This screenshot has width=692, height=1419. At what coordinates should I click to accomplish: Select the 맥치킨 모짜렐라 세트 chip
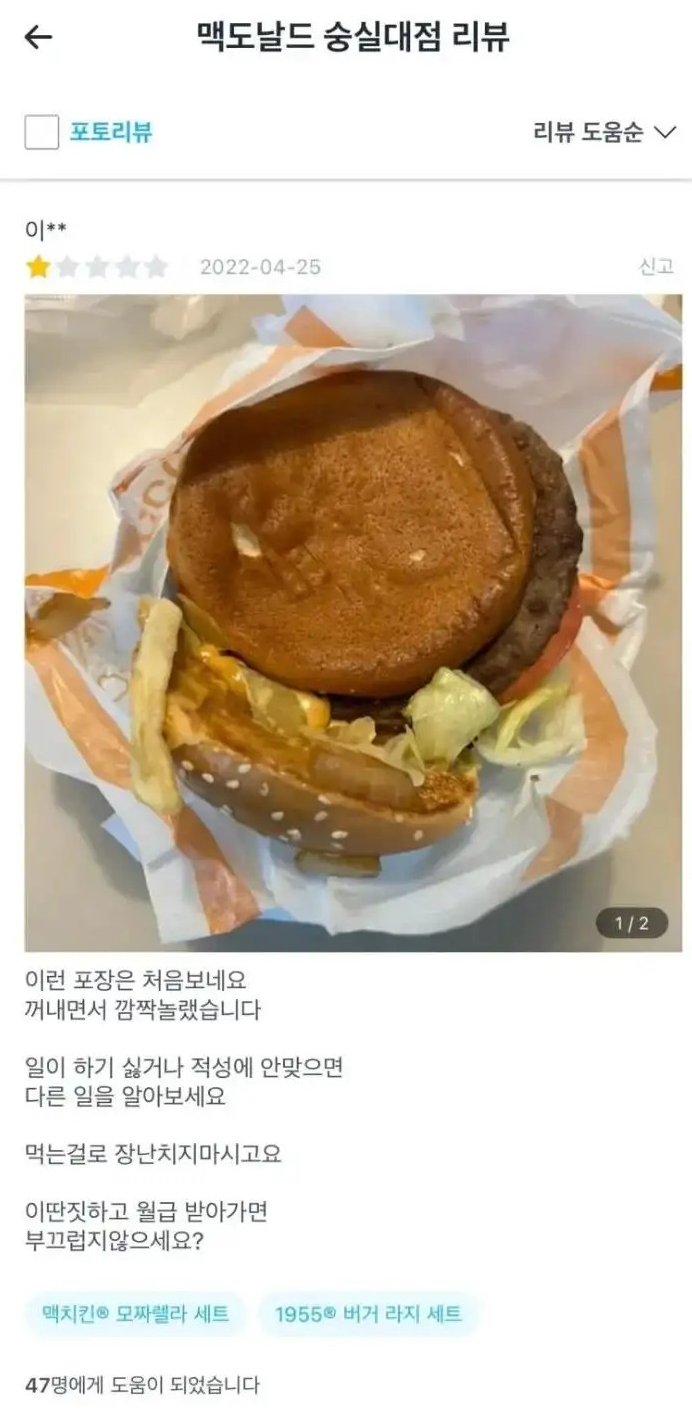(136, 1313)
